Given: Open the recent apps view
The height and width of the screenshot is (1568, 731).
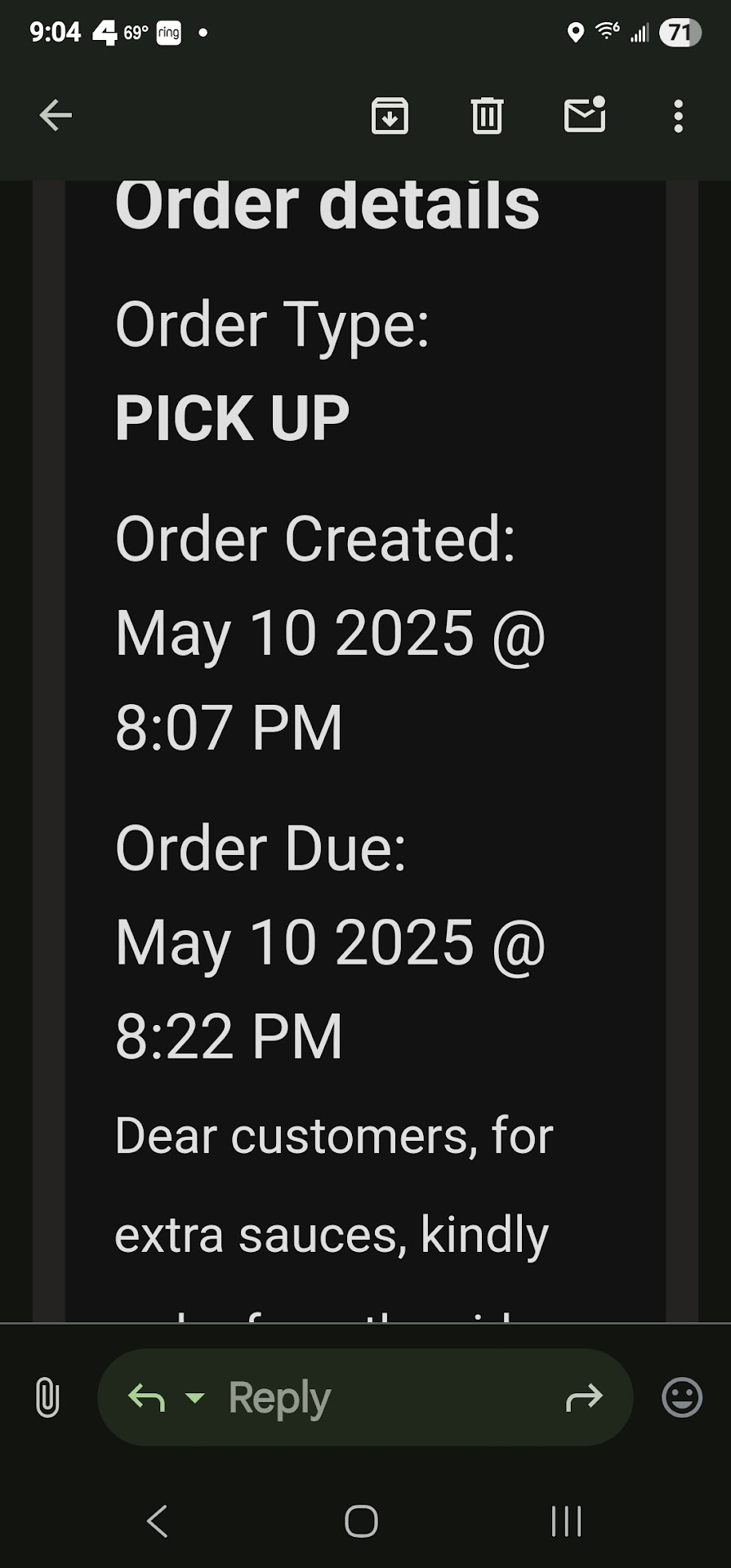Looking at the screenshot, I should 566,1521.
